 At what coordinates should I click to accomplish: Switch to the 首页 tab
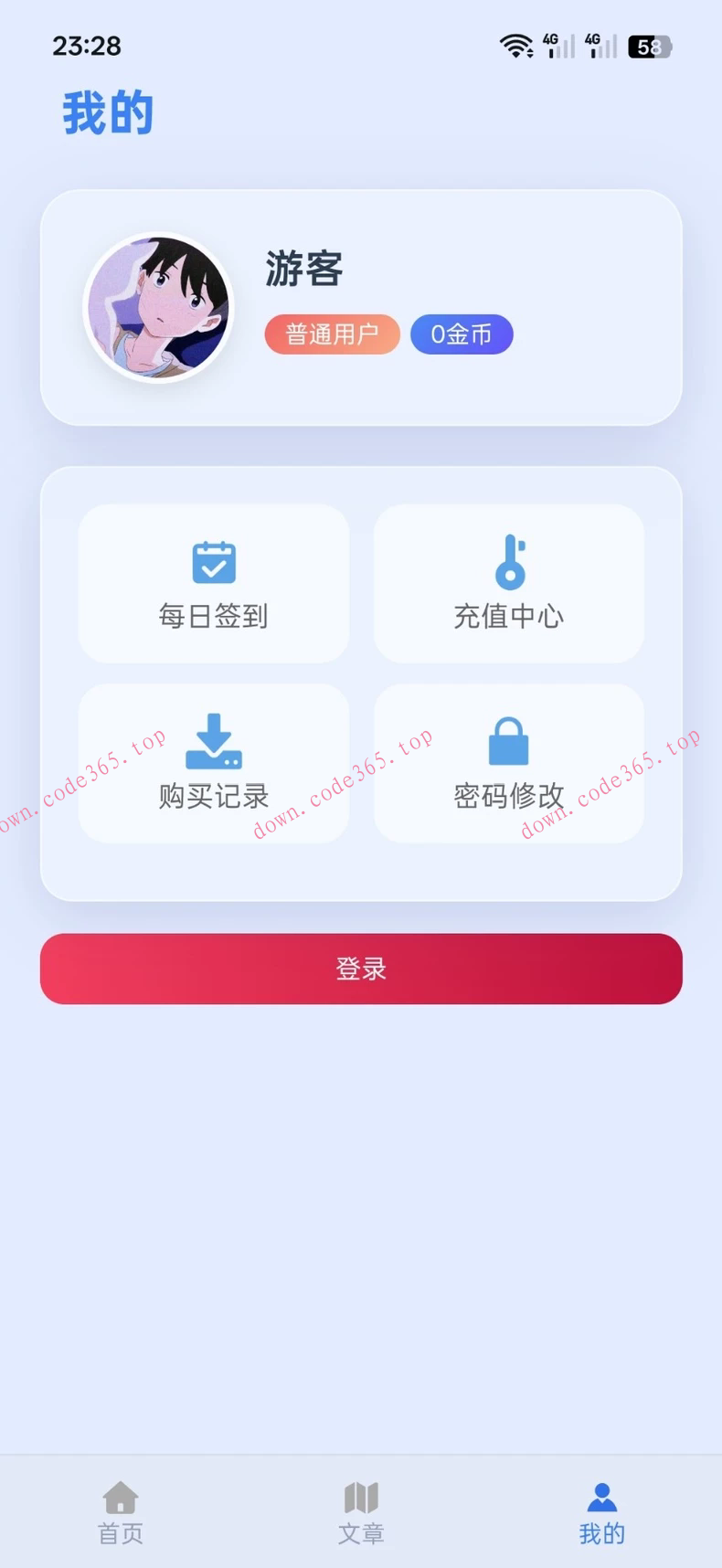tap(120, 1512)
